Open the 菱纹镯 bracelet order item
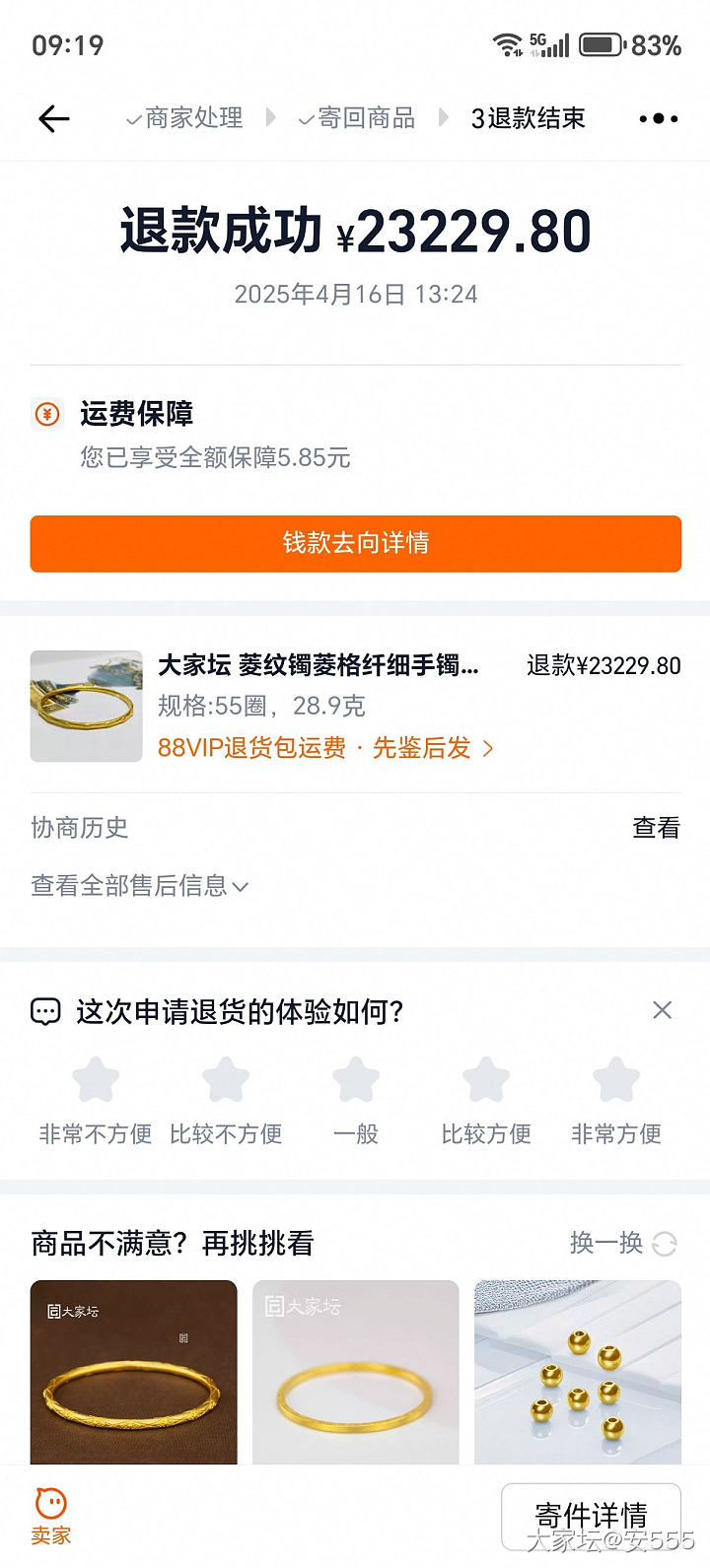The image size is (710, 1568). pos(318,666)
